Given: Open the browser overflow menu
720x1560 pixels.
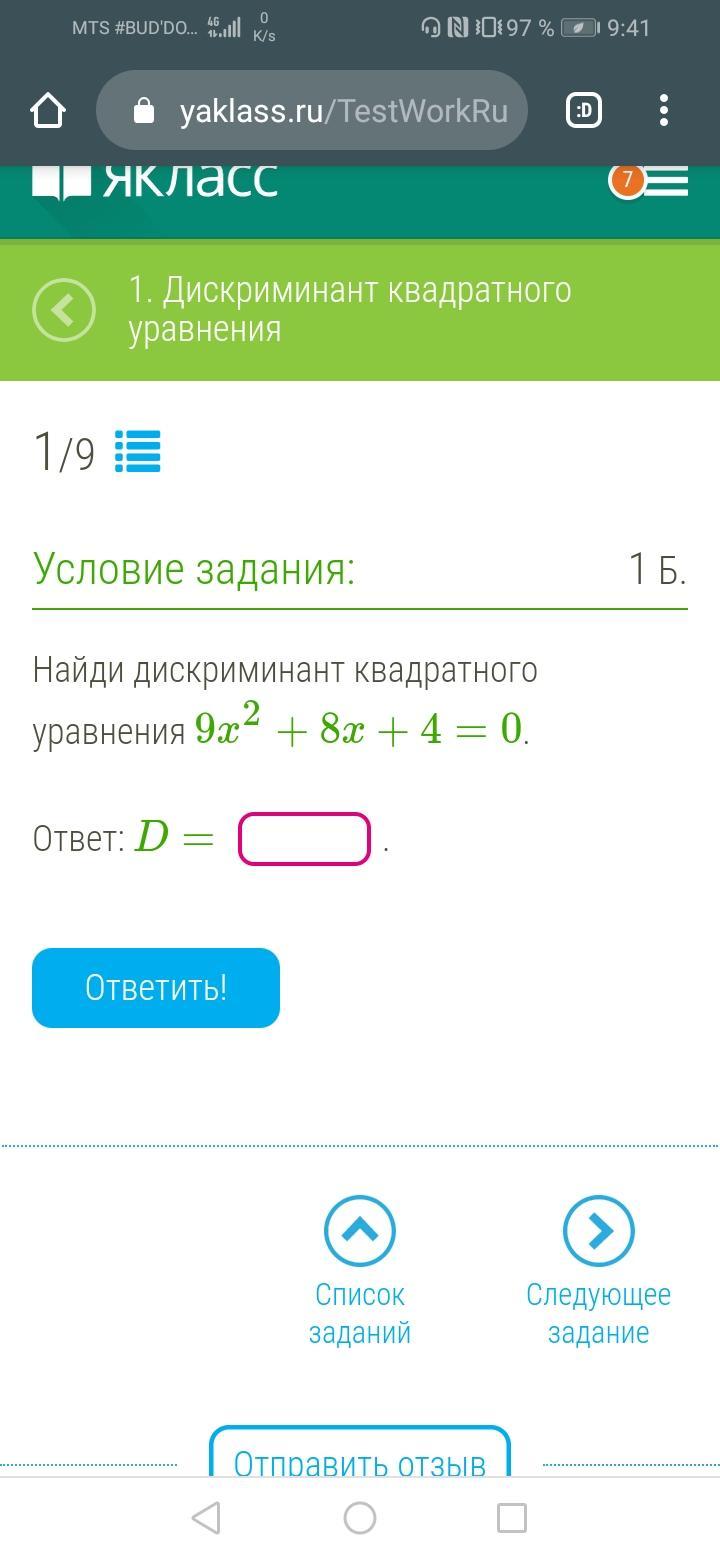Looking at the screenshot, I should [x=664, y=110].
